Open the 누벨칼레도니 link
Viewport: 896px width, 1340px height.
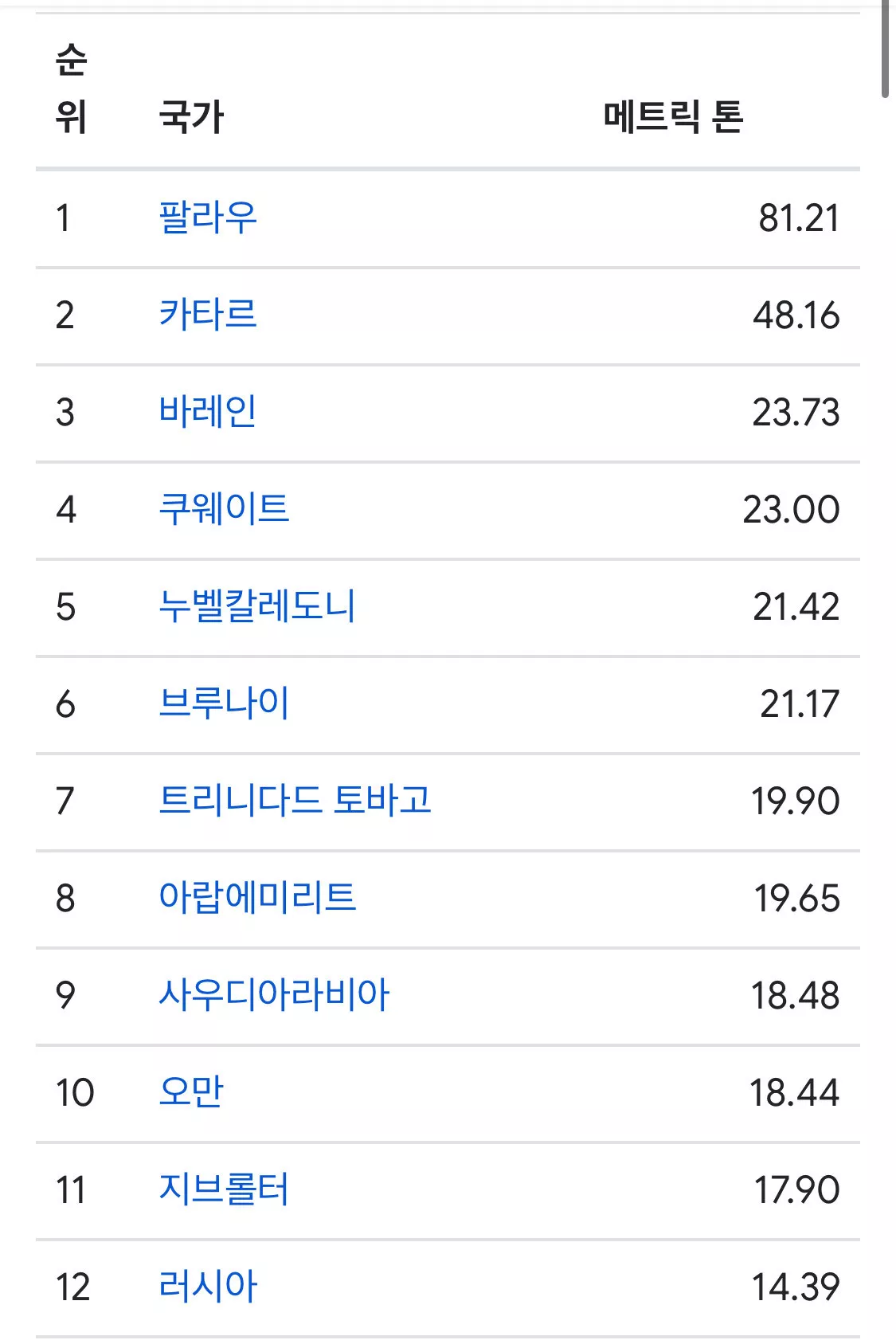pyautogui.click(x=256, y=606)
